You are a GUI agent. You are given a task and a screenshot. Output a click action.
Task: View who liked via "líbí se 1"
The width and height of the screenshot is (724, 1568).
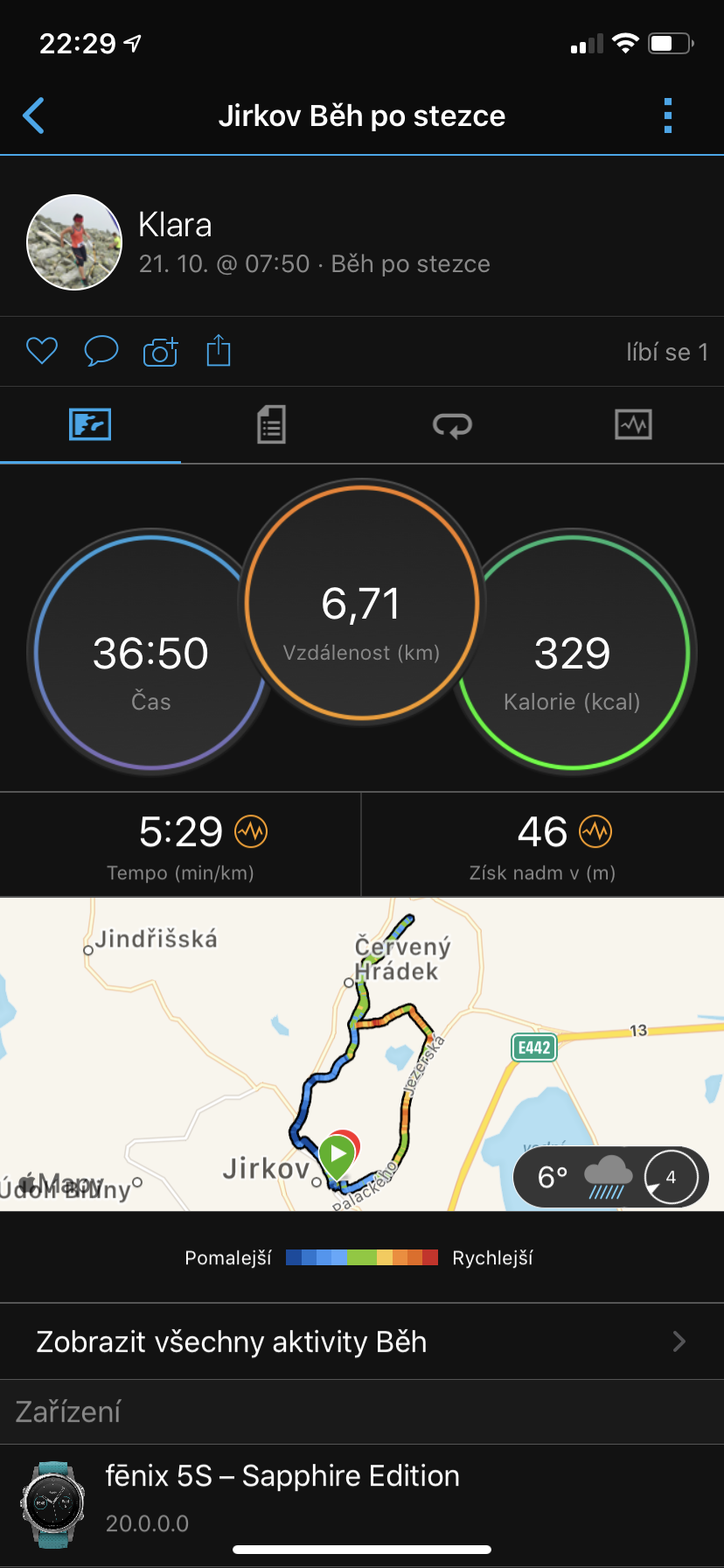pyautogui.click(x=667, y=352)
